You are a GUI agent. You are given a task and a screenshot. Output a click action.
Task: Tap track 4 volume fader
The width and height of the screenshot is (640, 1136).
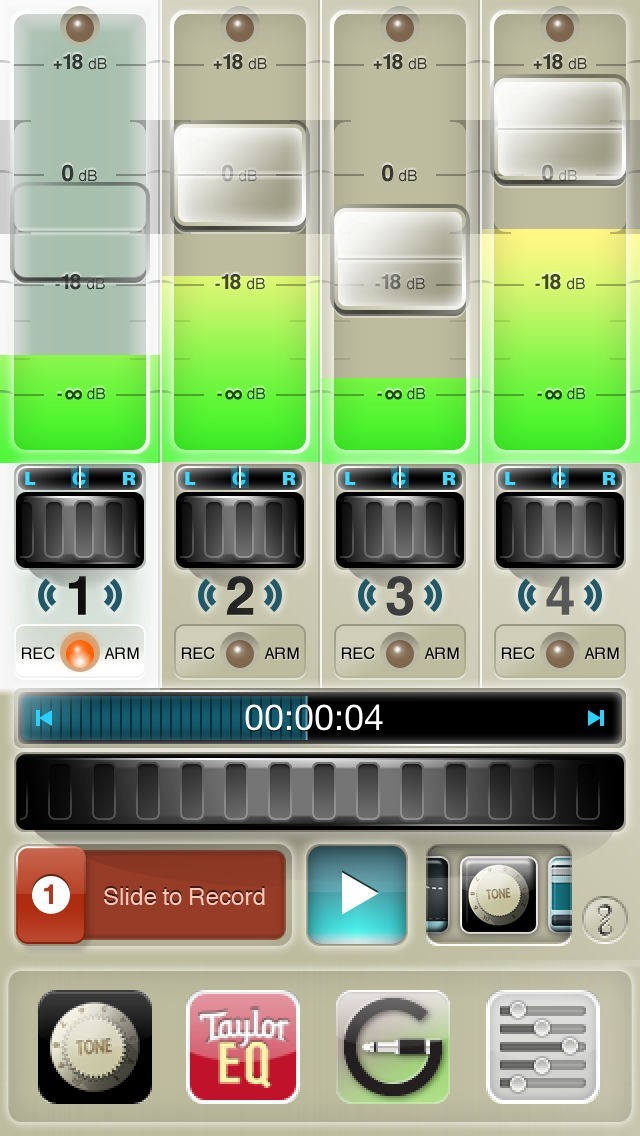560,129
